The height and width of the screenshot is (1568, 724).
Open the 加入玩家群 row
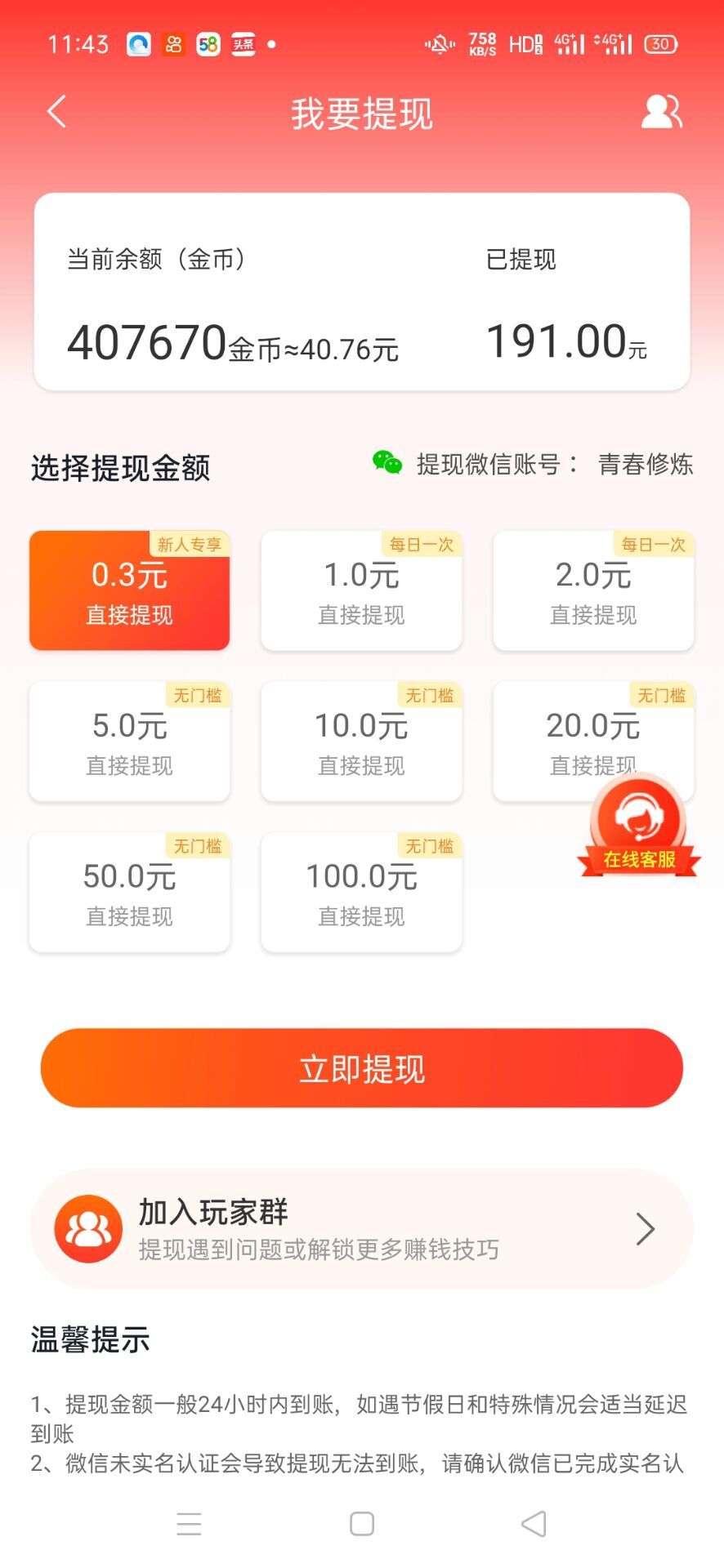[x=361, y=1229]
